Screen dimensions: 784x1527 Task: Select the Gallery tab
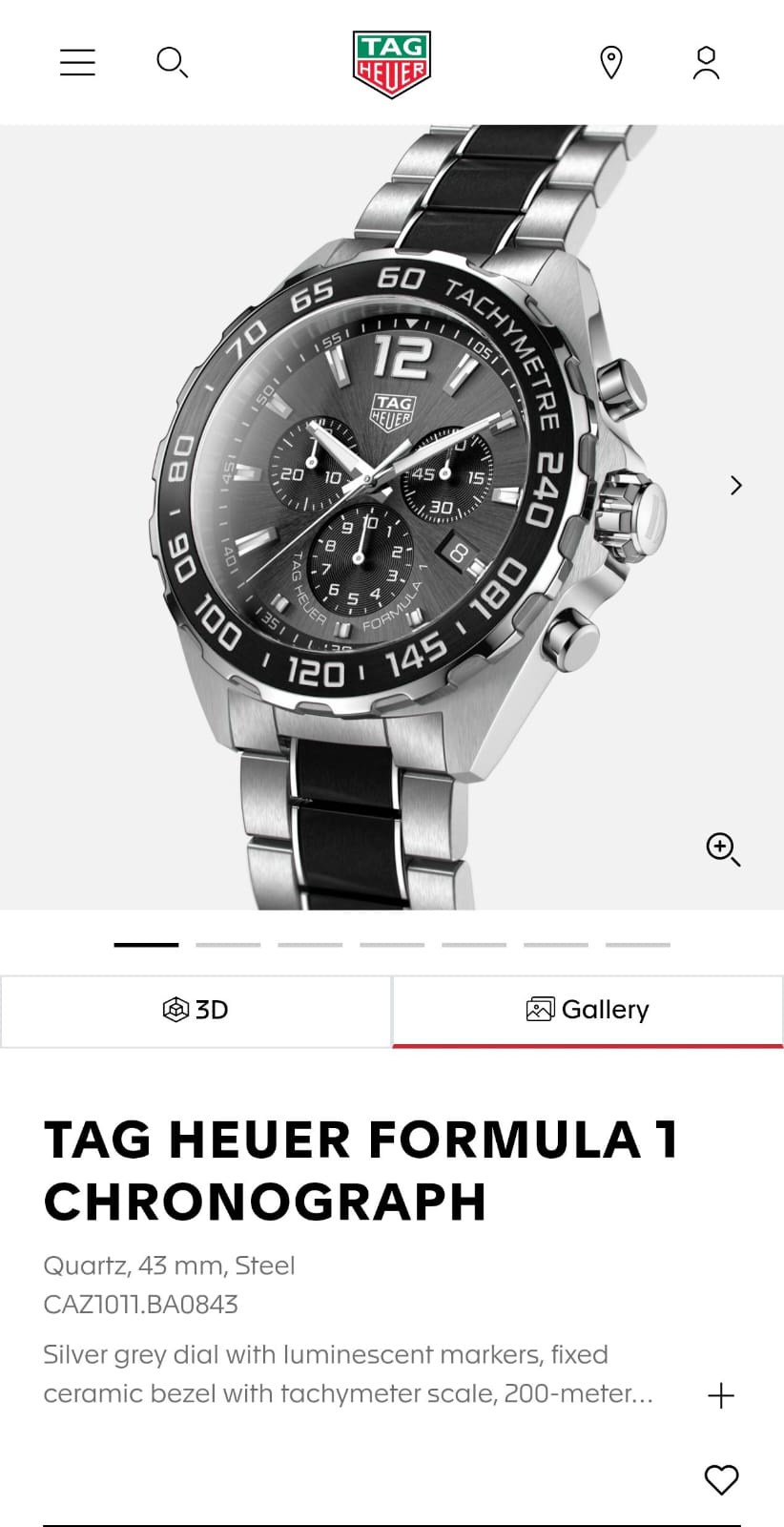click(x=588, y=1010)
